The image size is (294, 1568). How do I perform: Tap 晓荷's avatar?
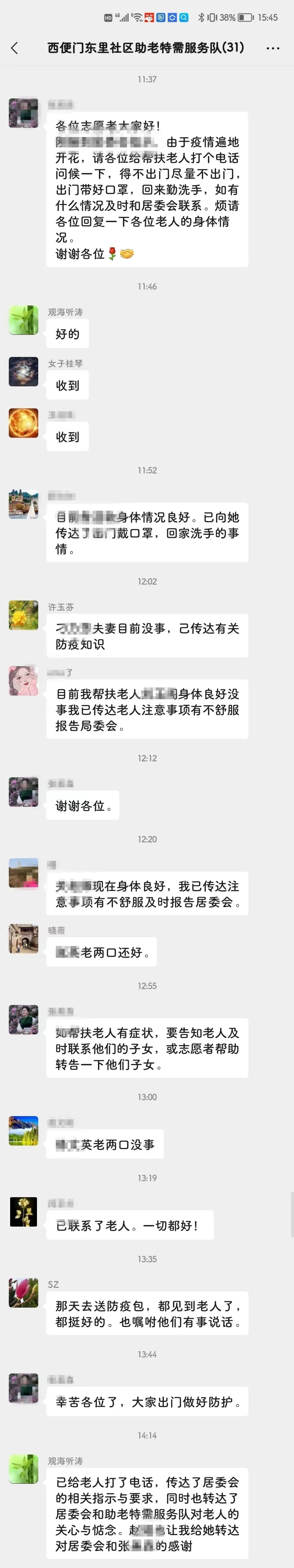point(24,938)
